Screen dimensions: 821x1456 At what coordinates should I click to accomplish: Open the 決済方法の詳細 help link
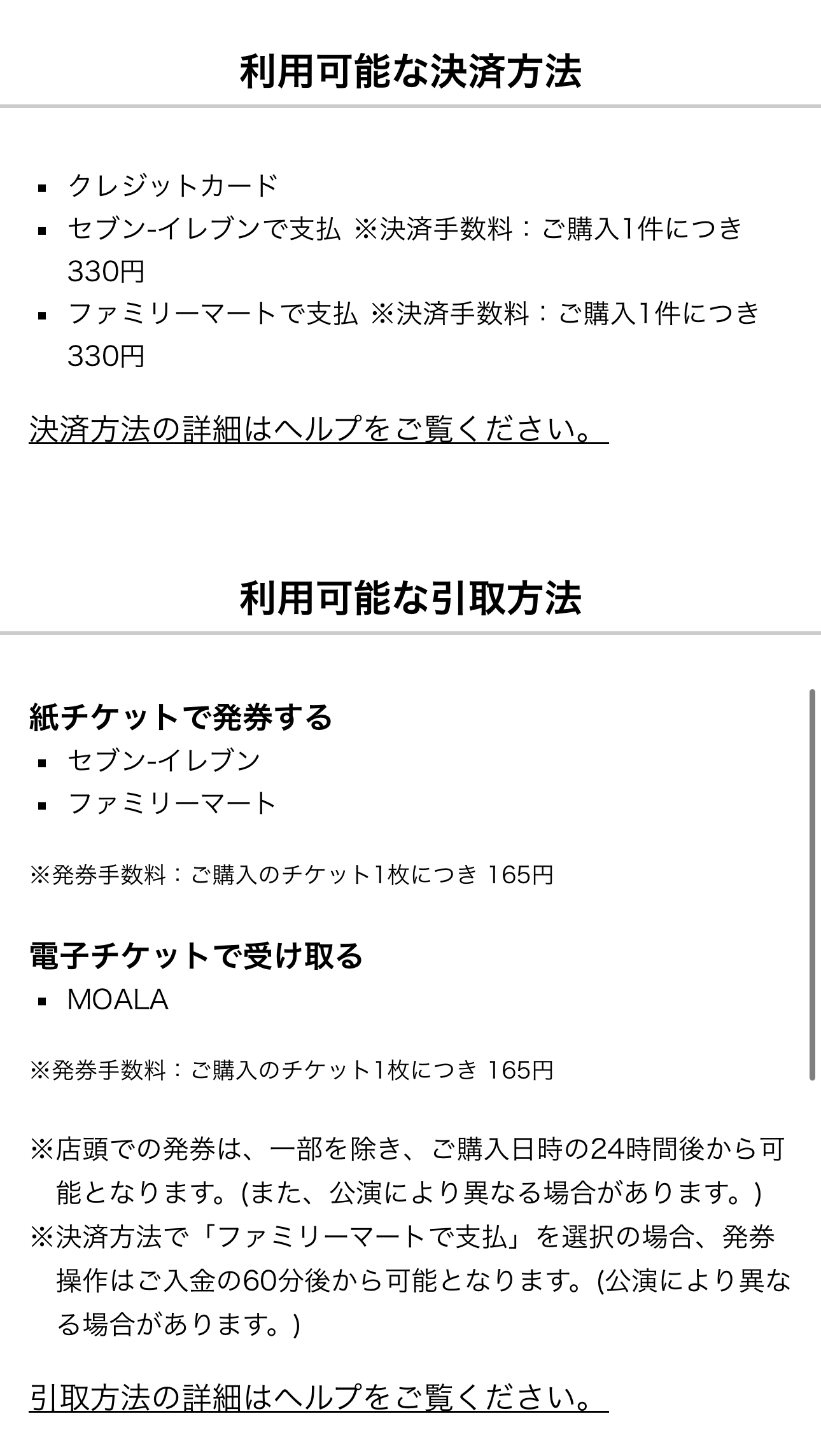pos(319,429)
